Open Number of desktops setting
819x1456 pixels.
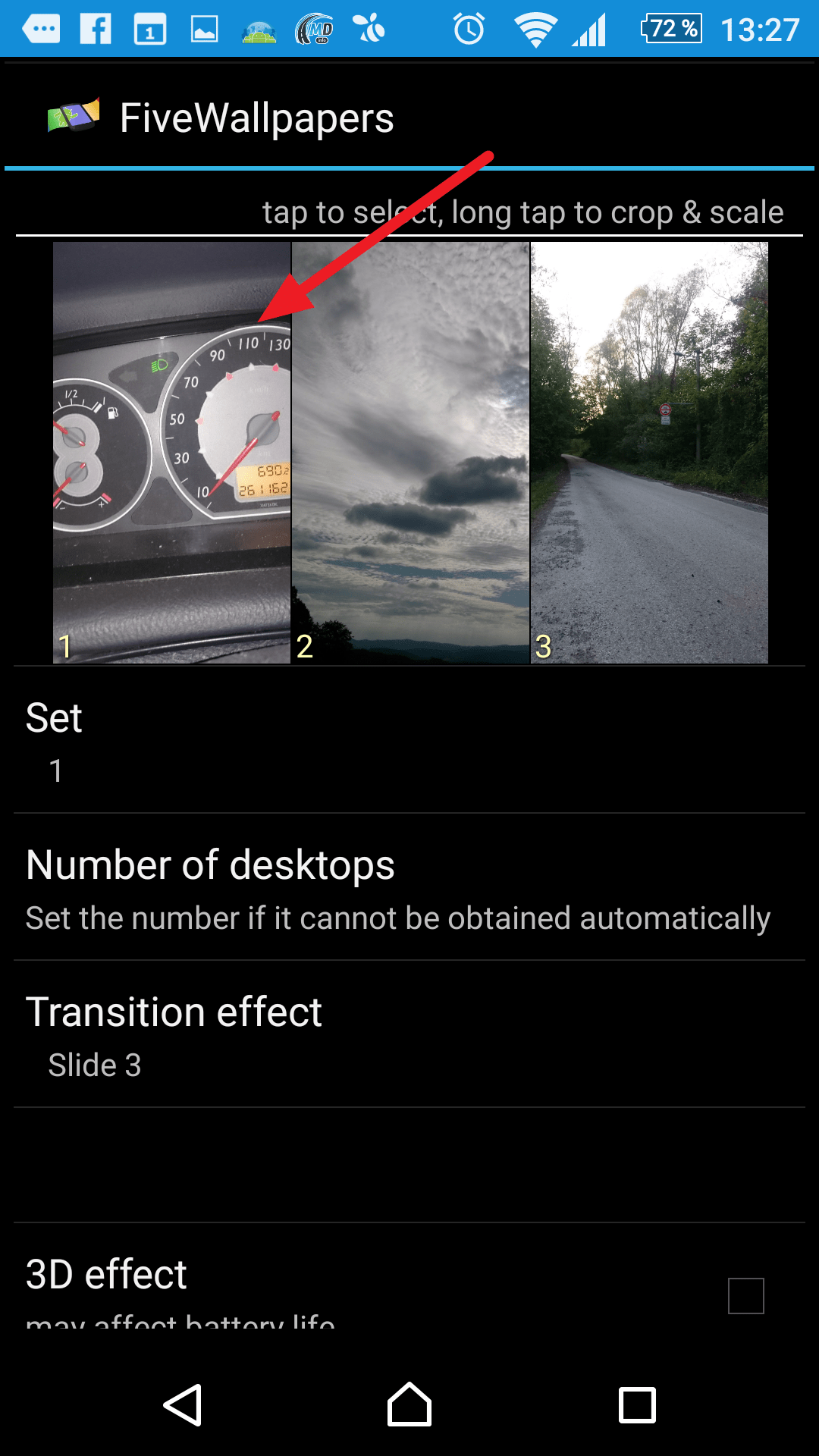click(409, 887)
